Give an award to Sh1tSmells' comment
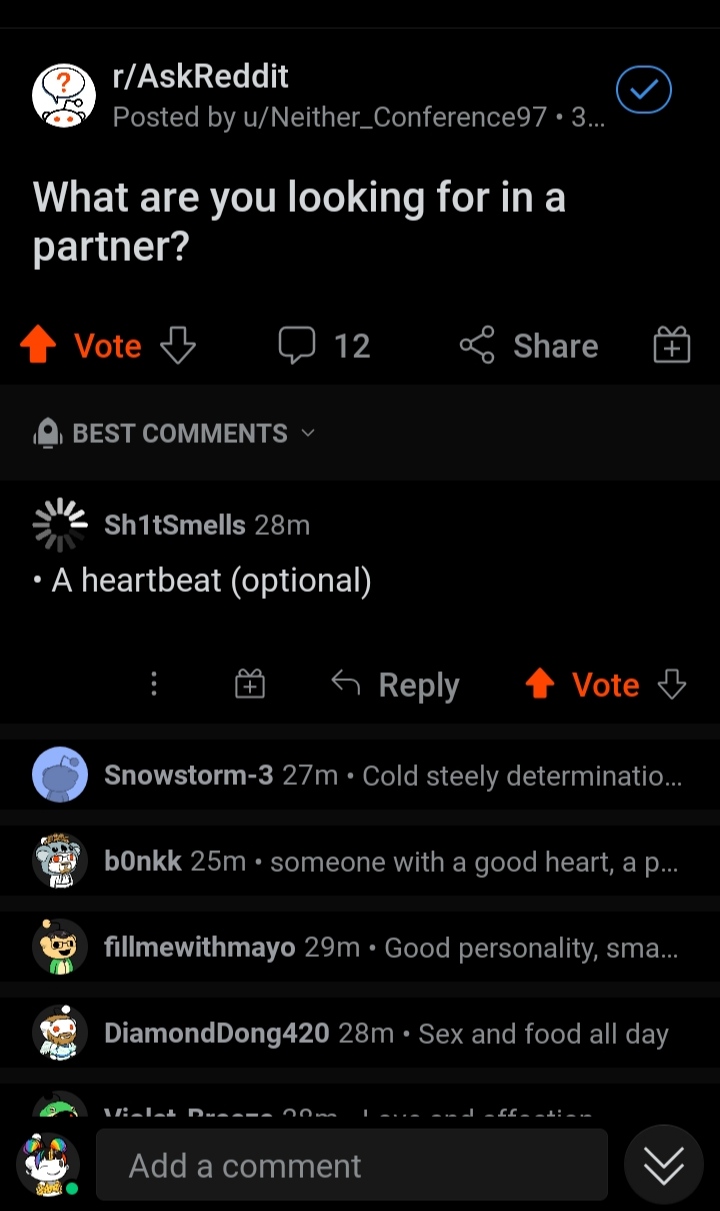The height and width of the screenshot is (1211, 720). click(x=250, y=684)
